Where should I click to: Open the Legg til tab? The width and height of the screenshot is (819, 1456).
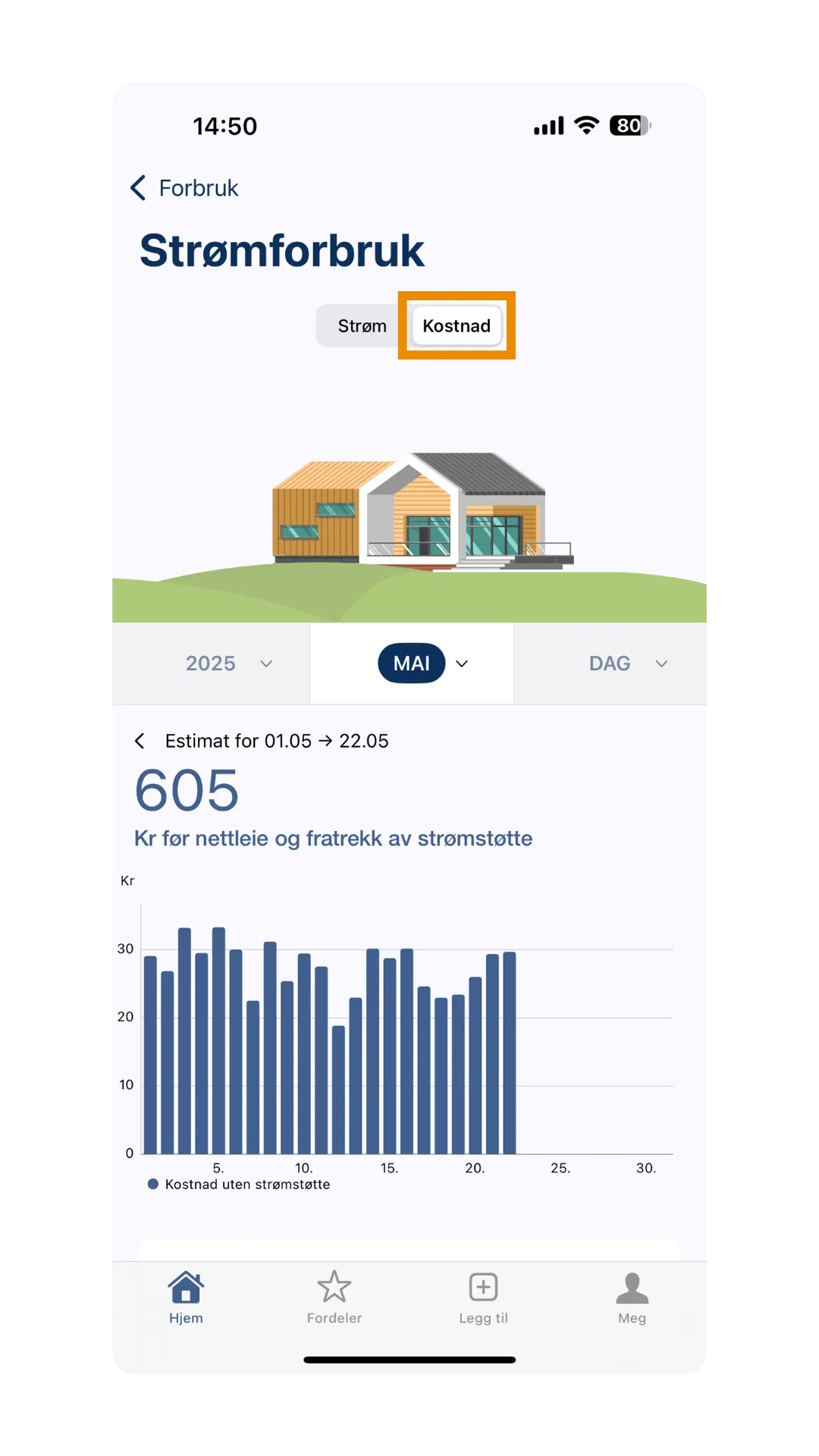click(x=483, y=1298)
